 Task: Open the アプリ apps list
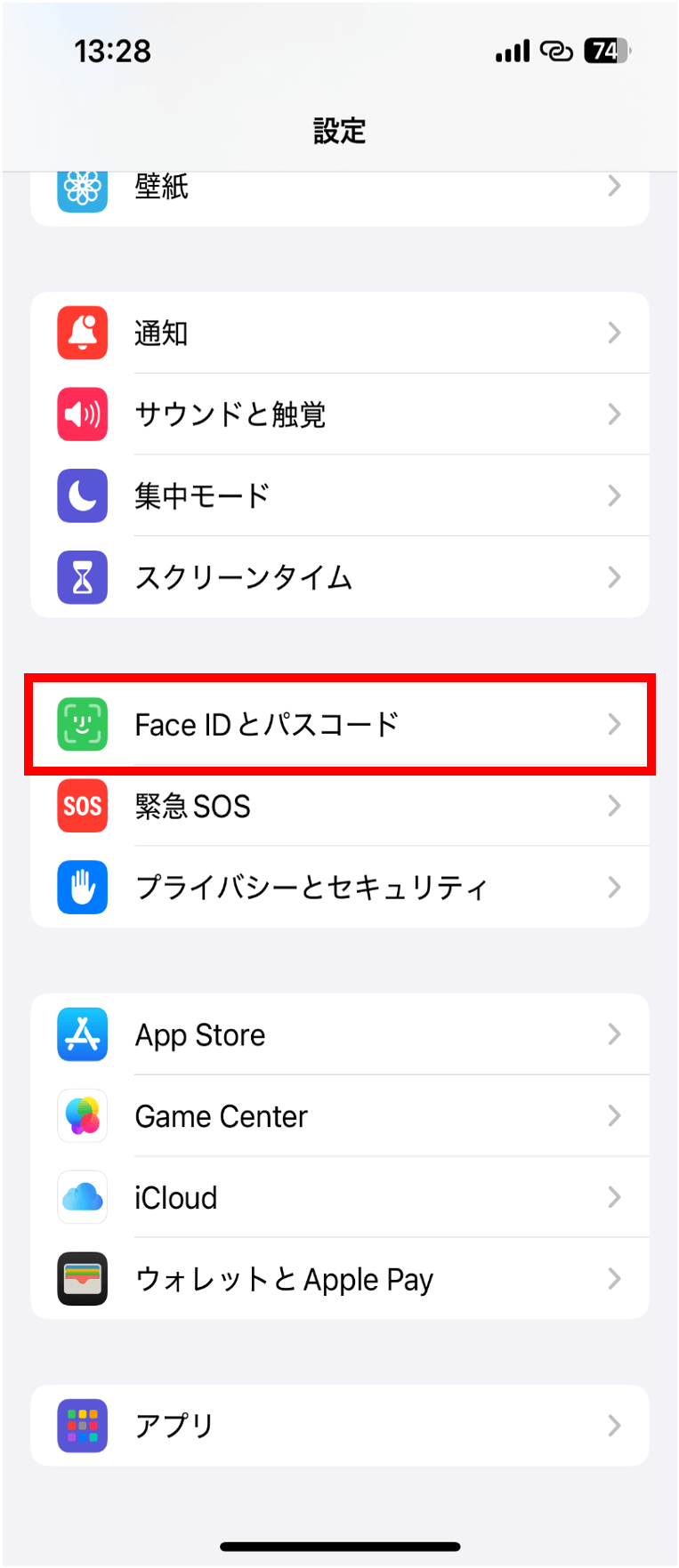click(339, 1426)
